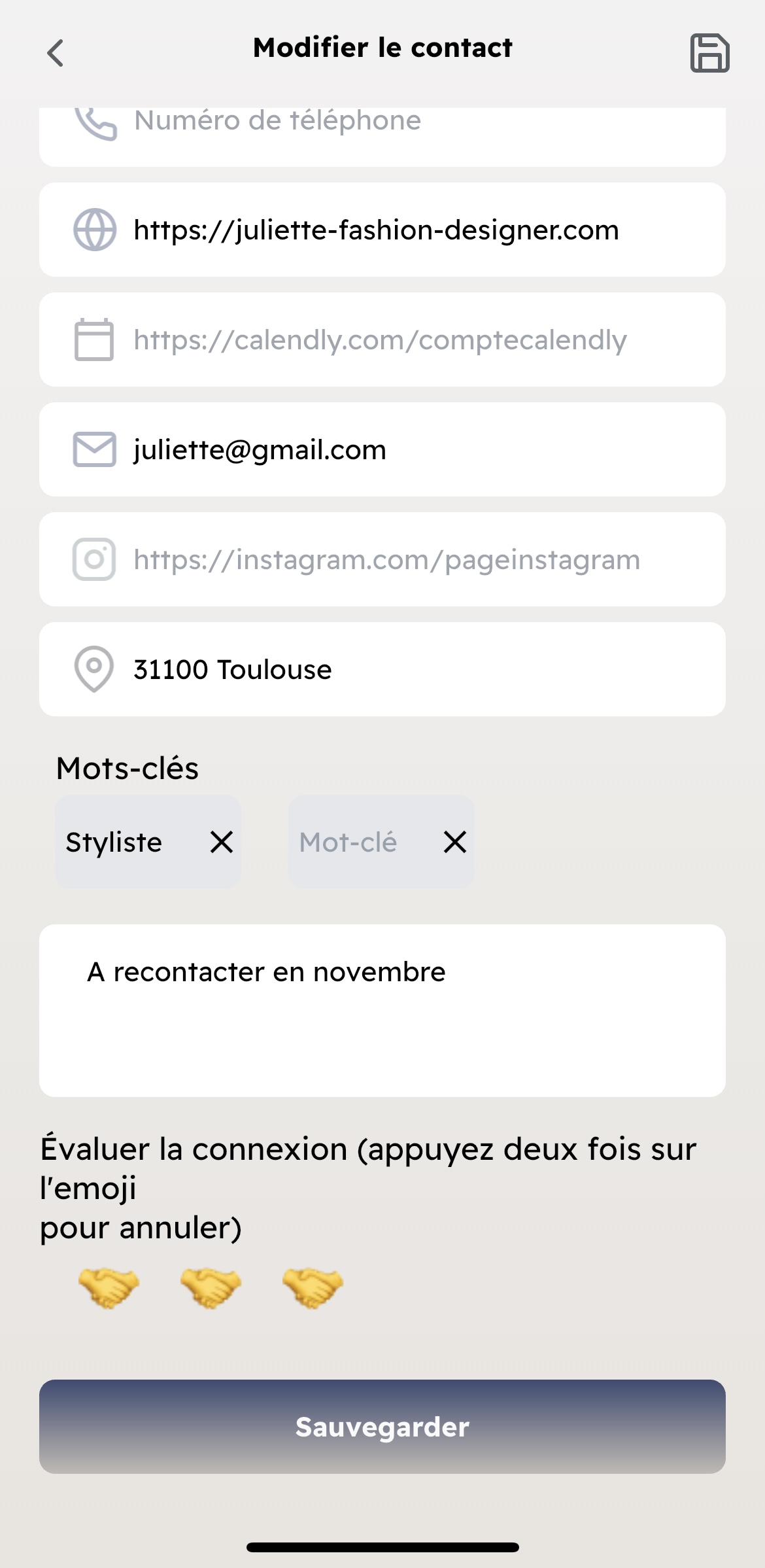Select the second handshake emoji rating
Screen dimensions: 765x1568
(x=211, y=1287)
